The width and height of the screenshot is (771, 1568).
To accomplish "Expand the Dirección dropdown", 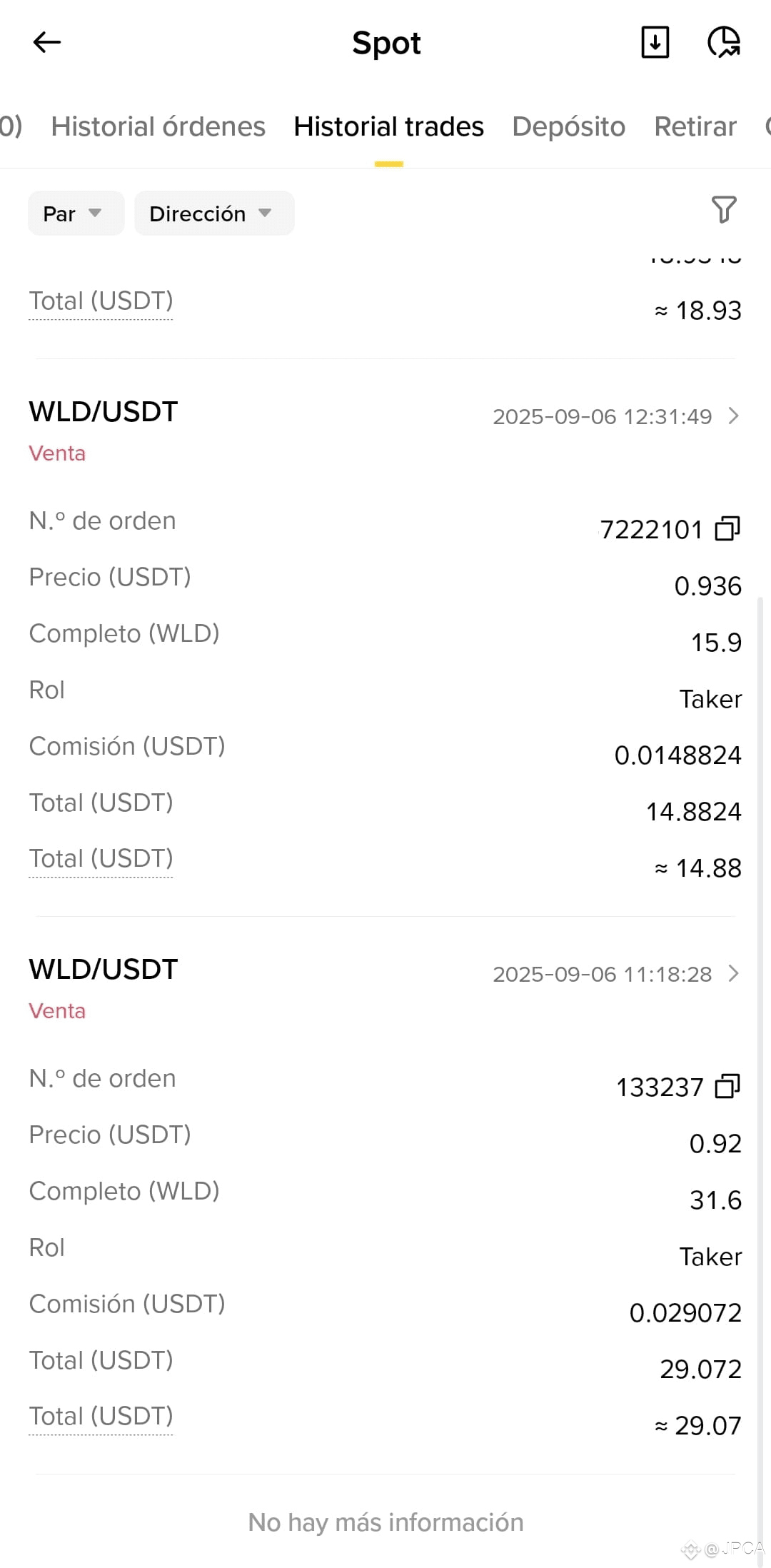I will click(x=214, y=213).
